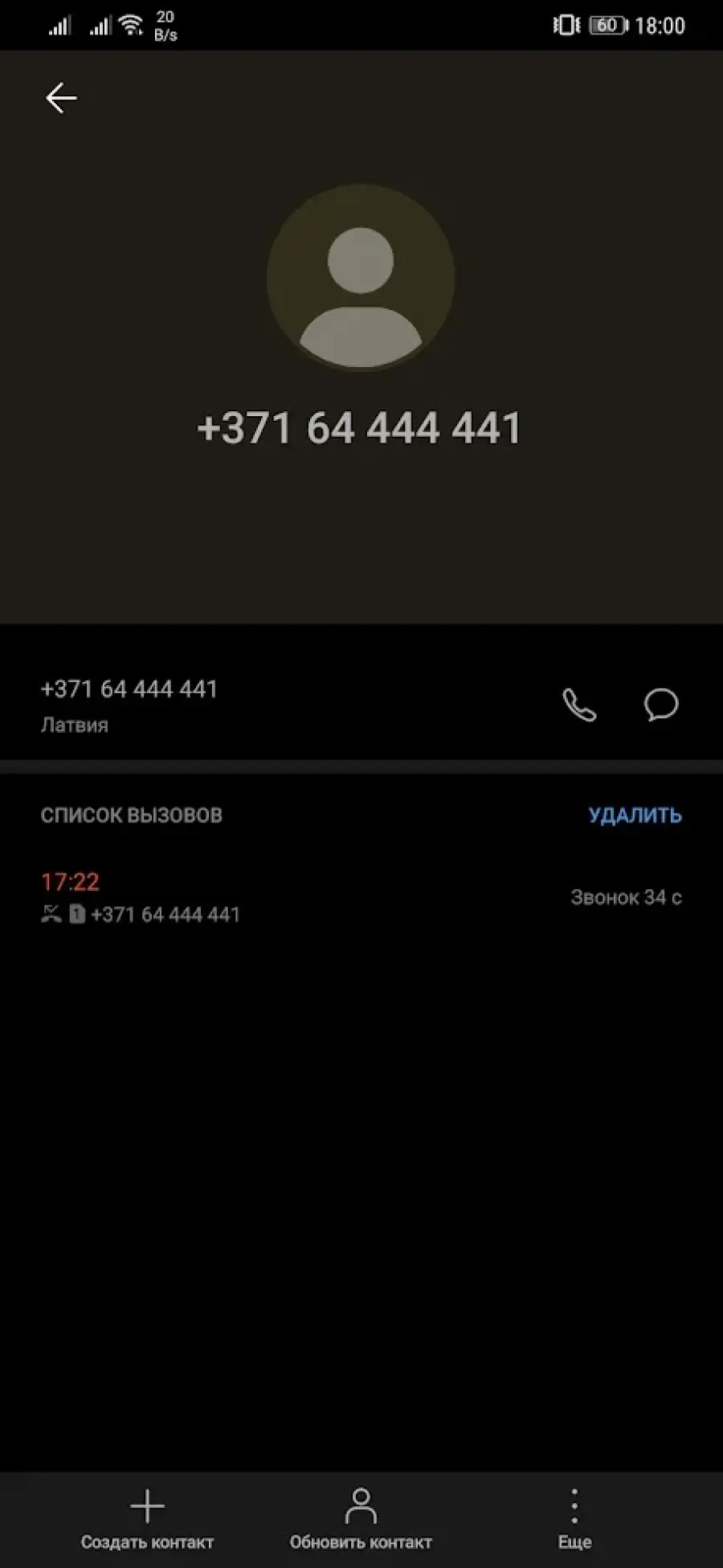This screenshot has width=723, height=1568.
Task: Go back using the arrow
Action: [x=61, y=99]
